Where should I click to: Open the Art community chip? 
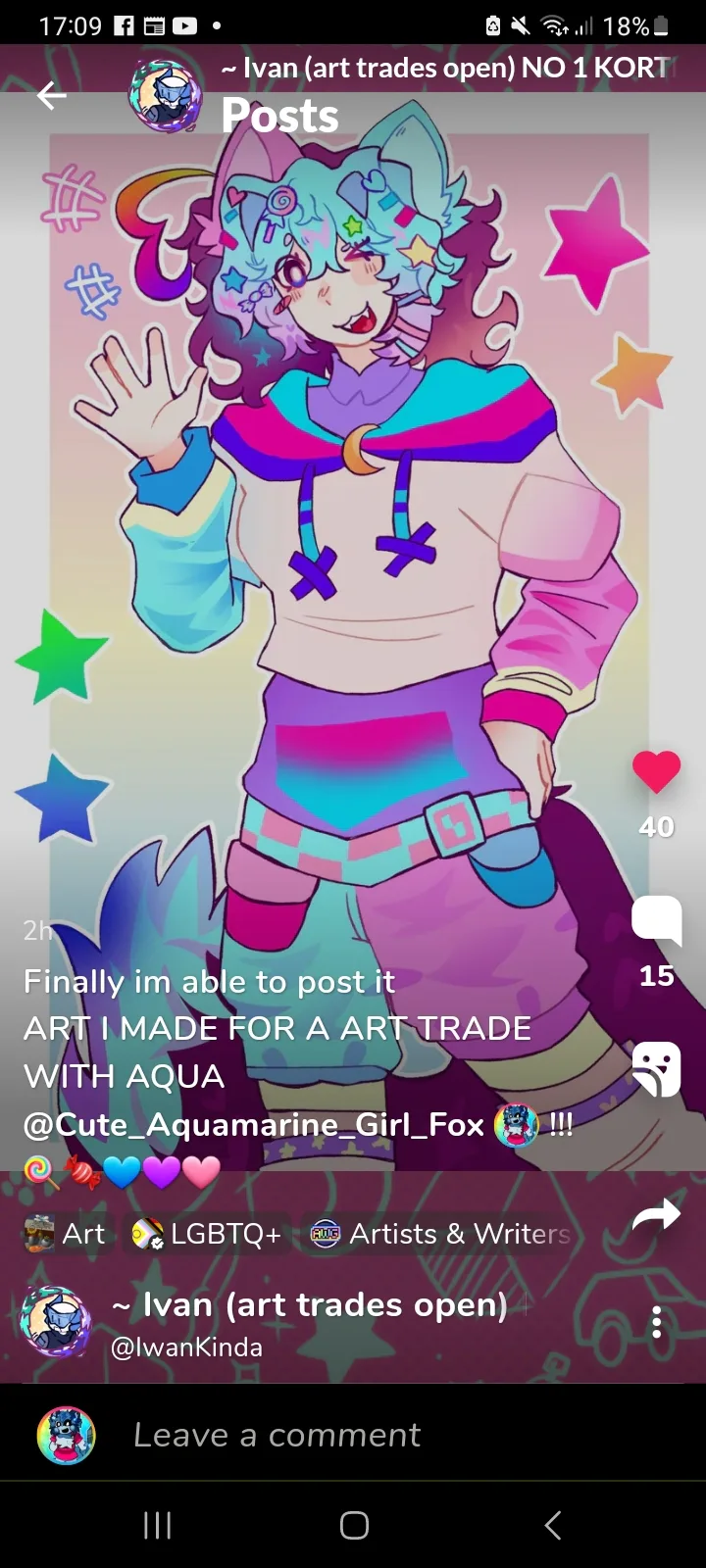[x=66, y=1234]
